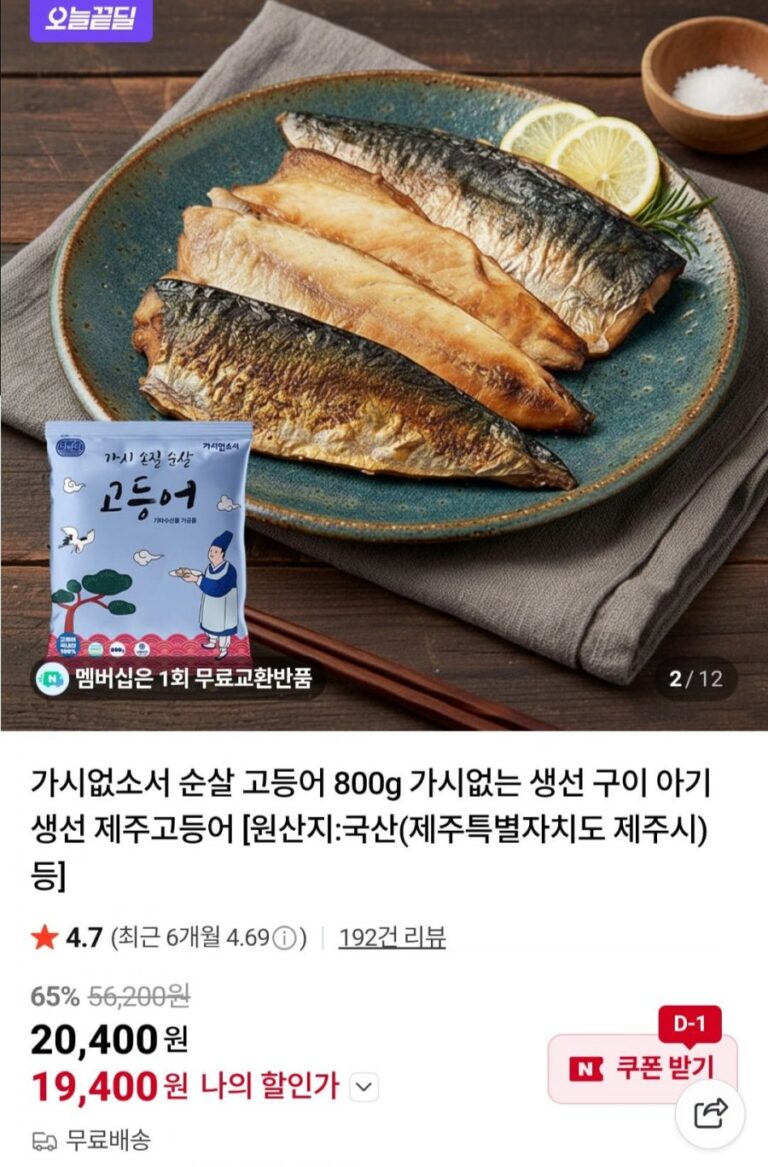768x1167 pixels.
Task: Open the rating info icon
Action: pyautogui.click(x=284, y=939)
